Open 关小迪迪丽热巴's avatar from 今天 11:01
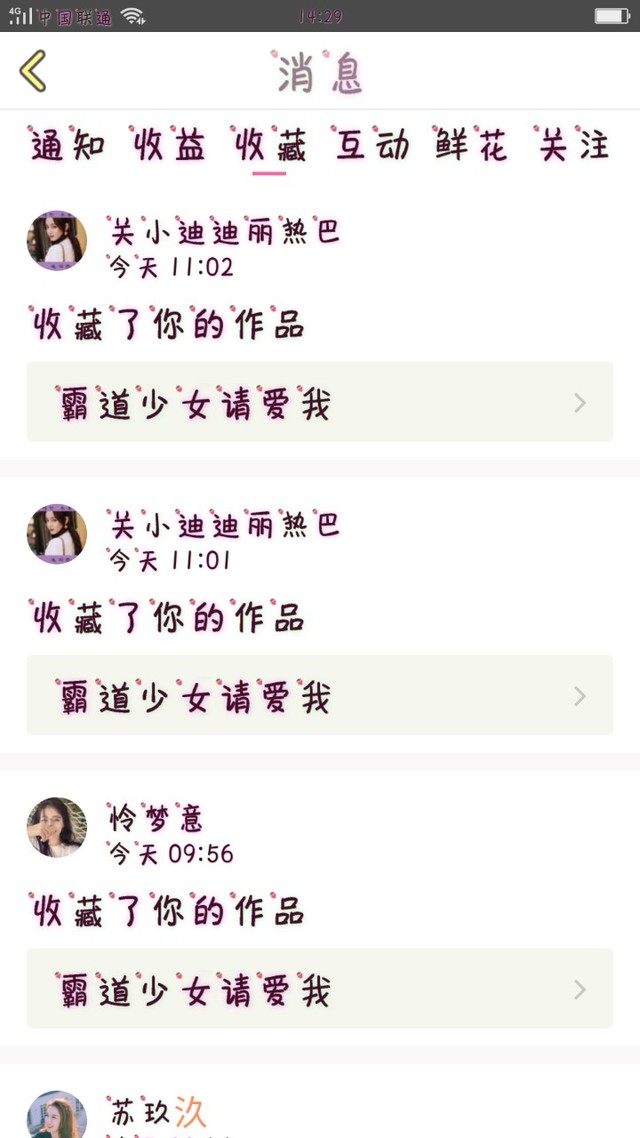 (x=57, y=534)
